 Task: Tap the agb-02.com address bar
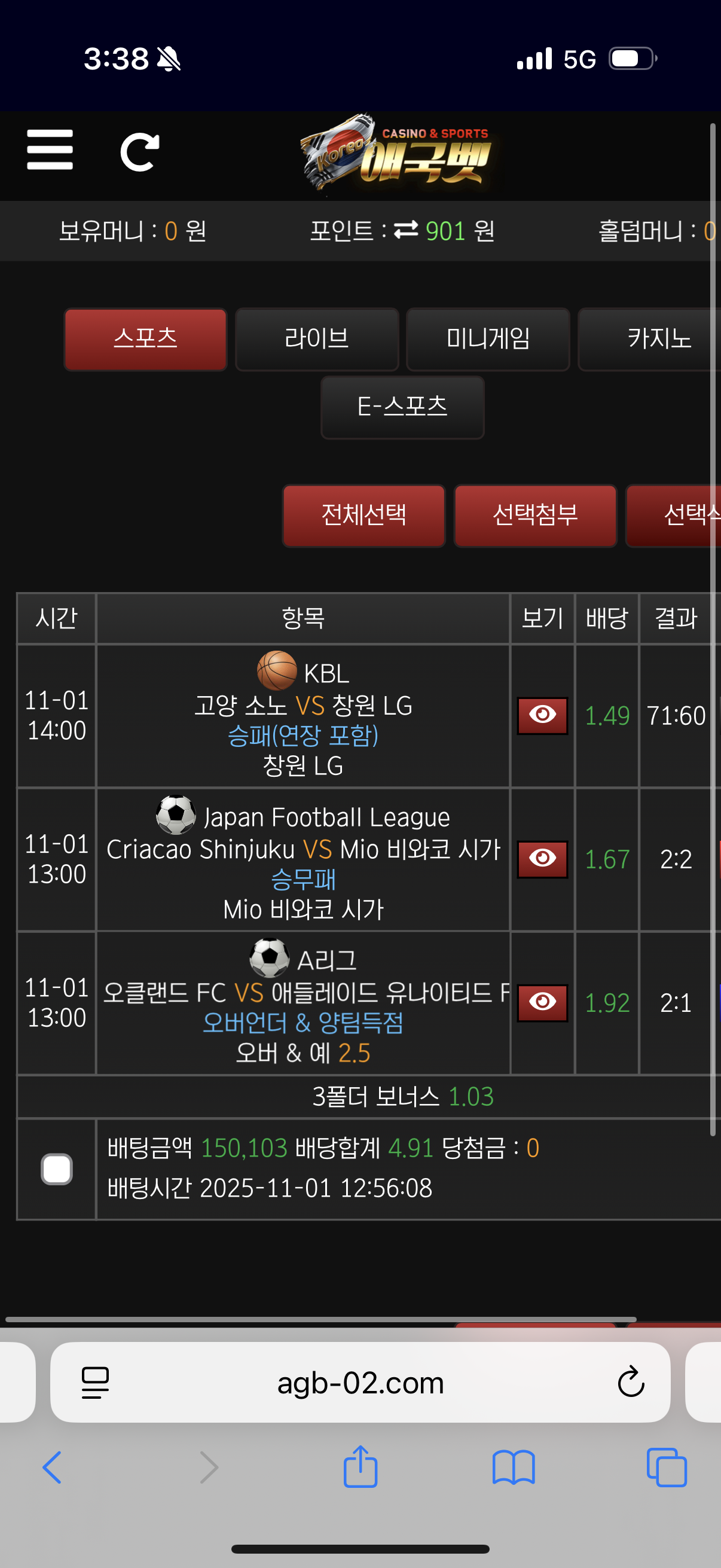click(x=360, y=1383)
